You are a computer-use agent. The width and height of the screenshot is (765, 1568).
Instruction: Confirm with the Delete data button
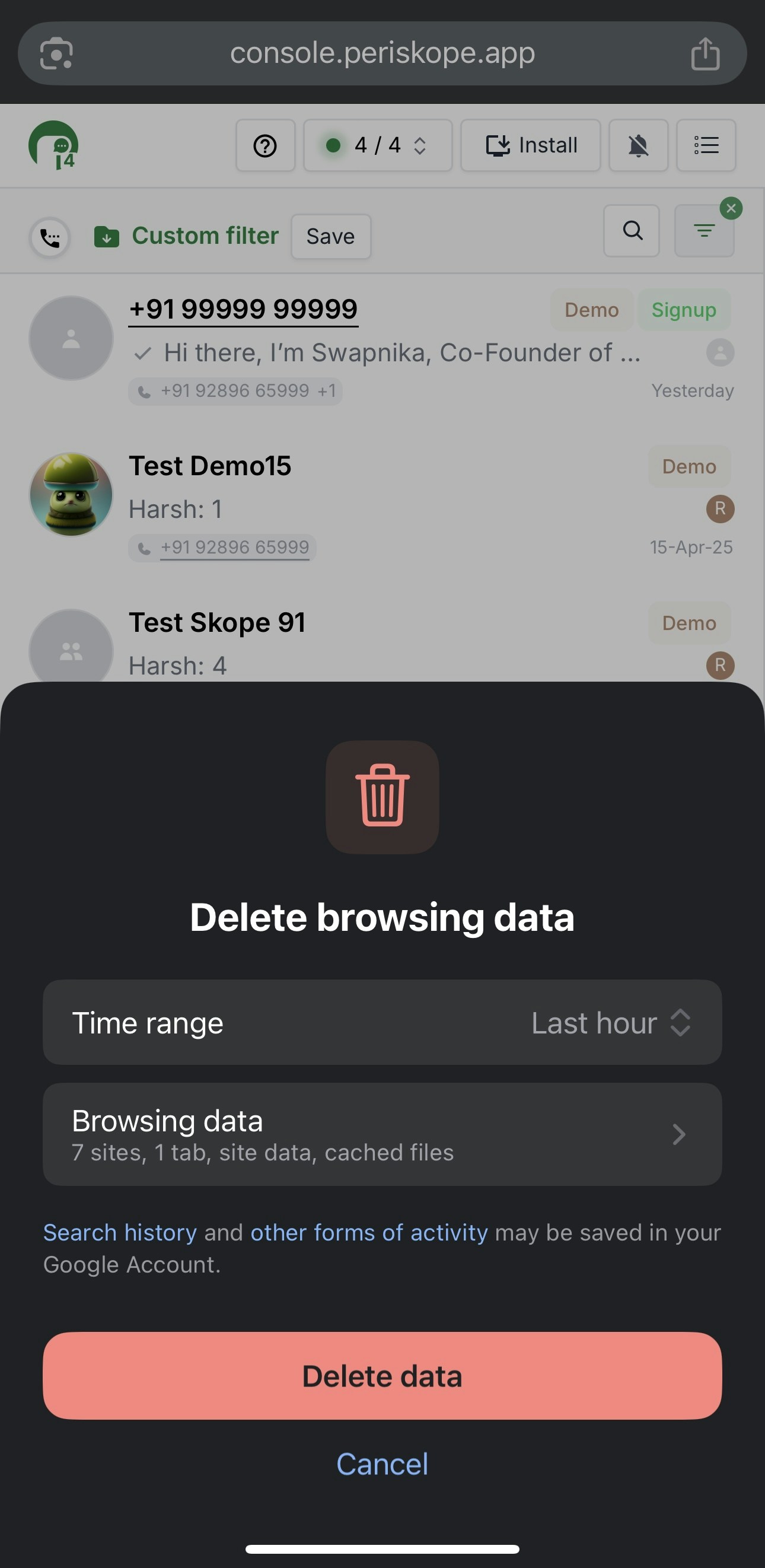click(x=382, y=1376)
